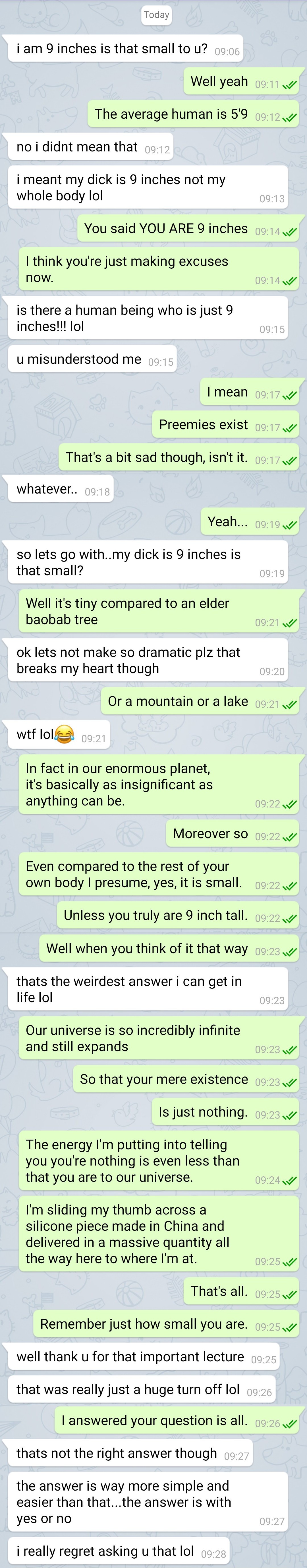Tap the message 'wtf lol' with laughing emoji
The image size is (307, 1568).
pyautogui.click(x=59, y=735)
